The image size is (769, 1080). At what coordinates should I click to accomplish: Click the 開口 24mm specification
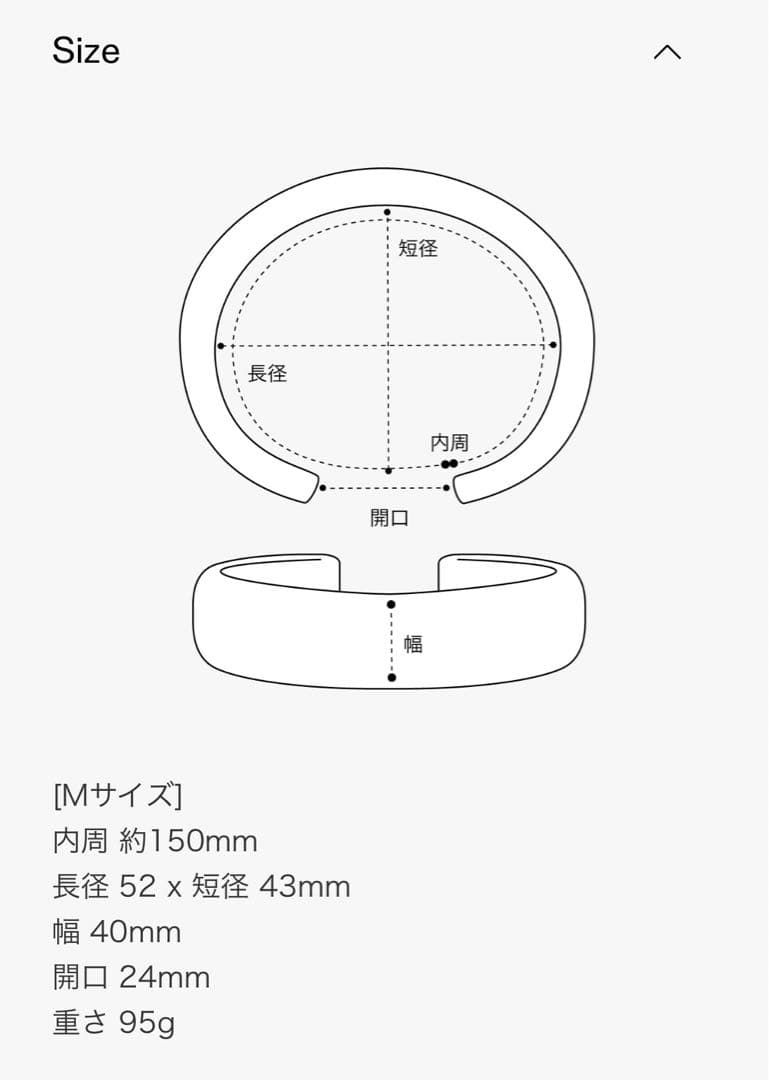(x=129, y=977)
